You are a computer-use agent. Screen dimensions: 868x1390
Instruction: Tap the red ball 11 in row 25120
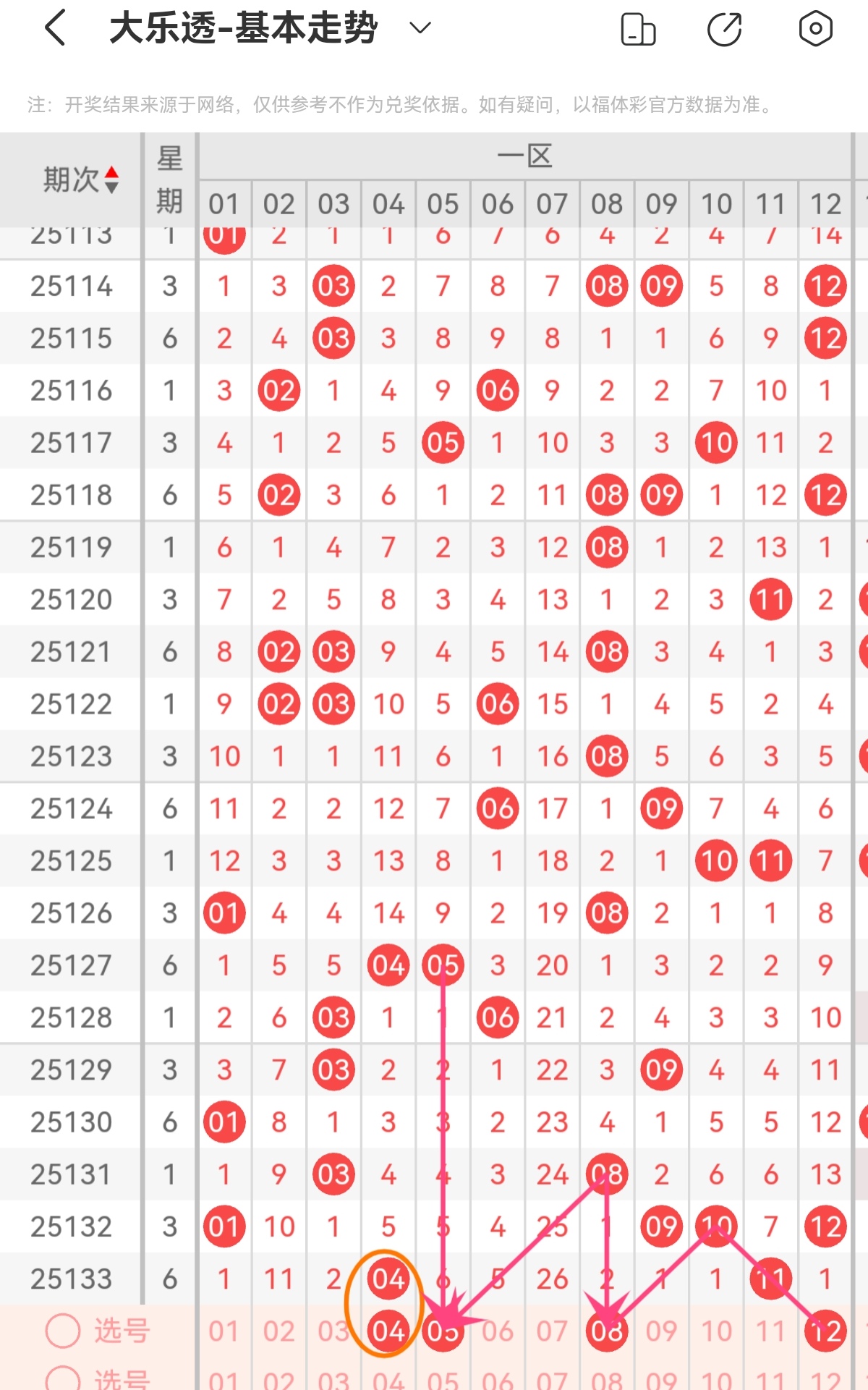pos(770,599)
